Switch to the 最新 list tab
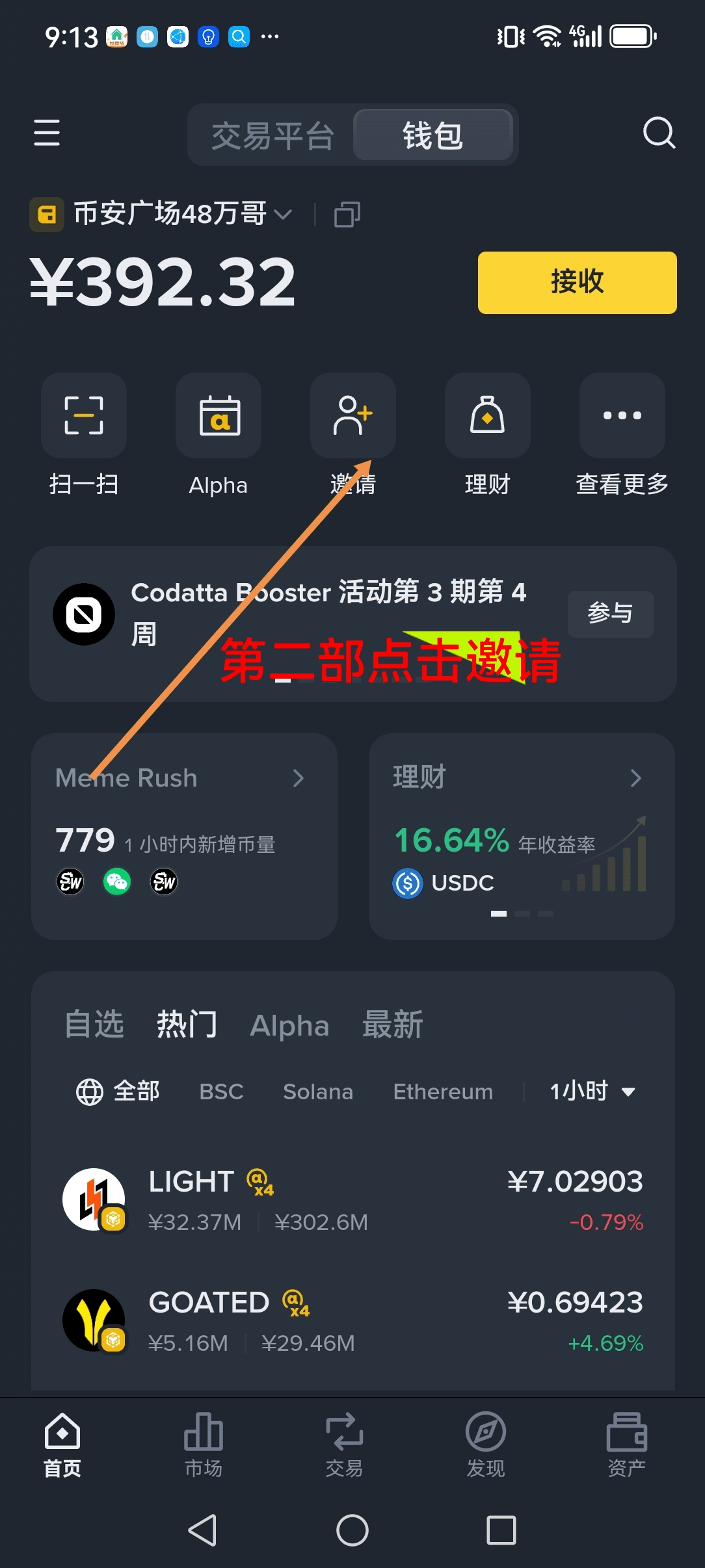Screen dimensions: 705x1568 (x=392, y=1025)
